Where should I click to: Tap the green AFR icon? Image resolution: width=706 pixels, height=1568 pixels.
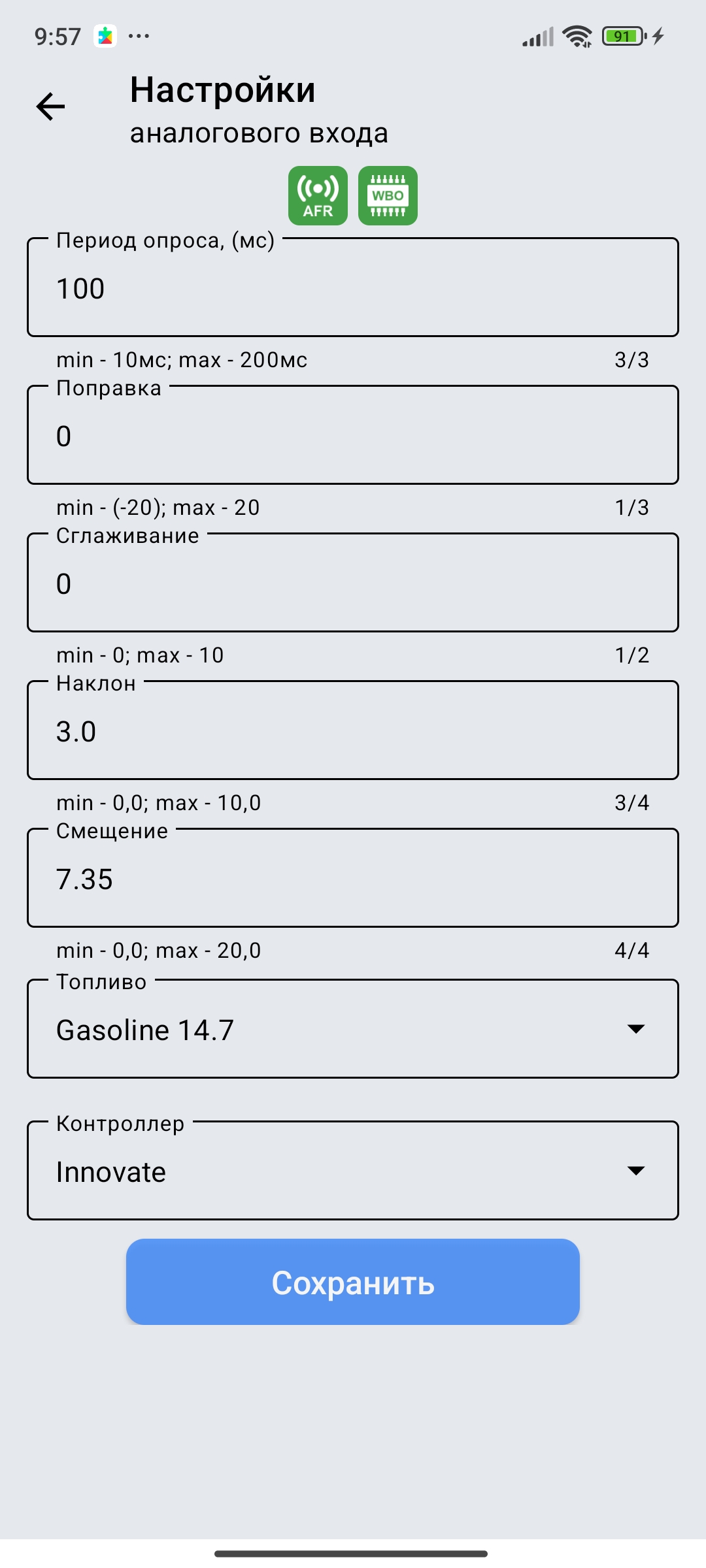pyautogui.click(x=318, y=195)
